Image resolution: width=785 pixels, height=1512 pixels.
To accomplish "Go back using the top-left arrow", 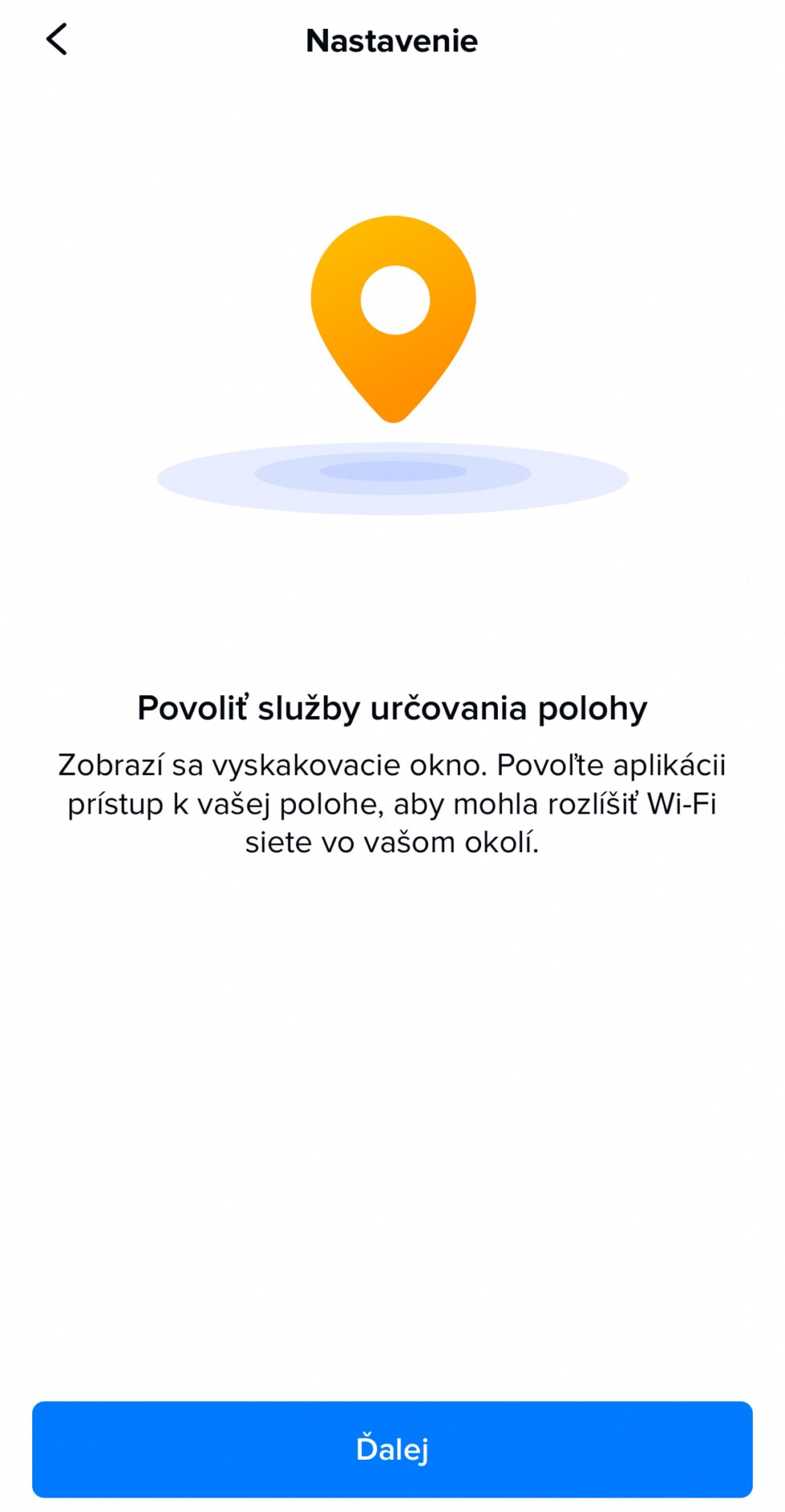I will pyautogui.click(x=56, y=39).
